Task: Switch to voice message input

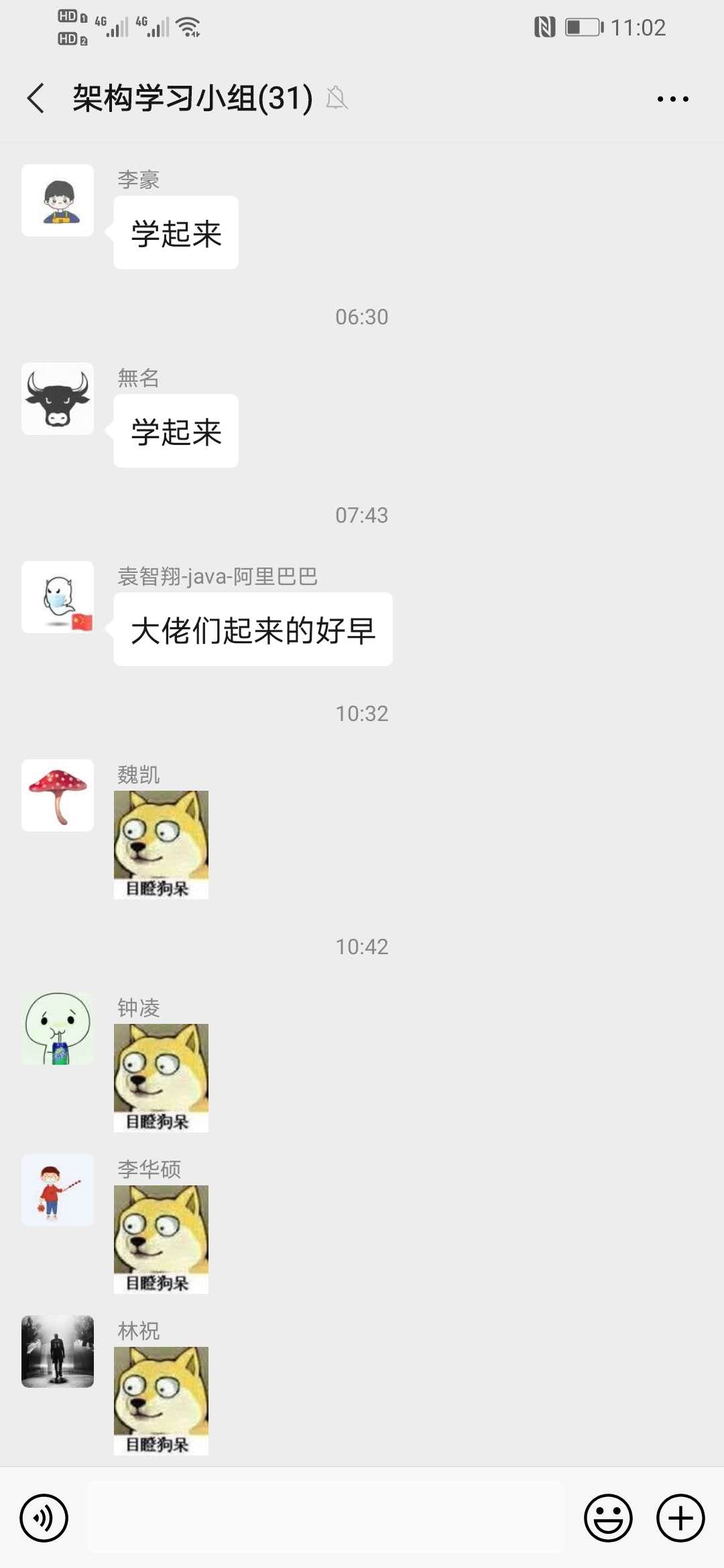Action: tap(44, 1518)
